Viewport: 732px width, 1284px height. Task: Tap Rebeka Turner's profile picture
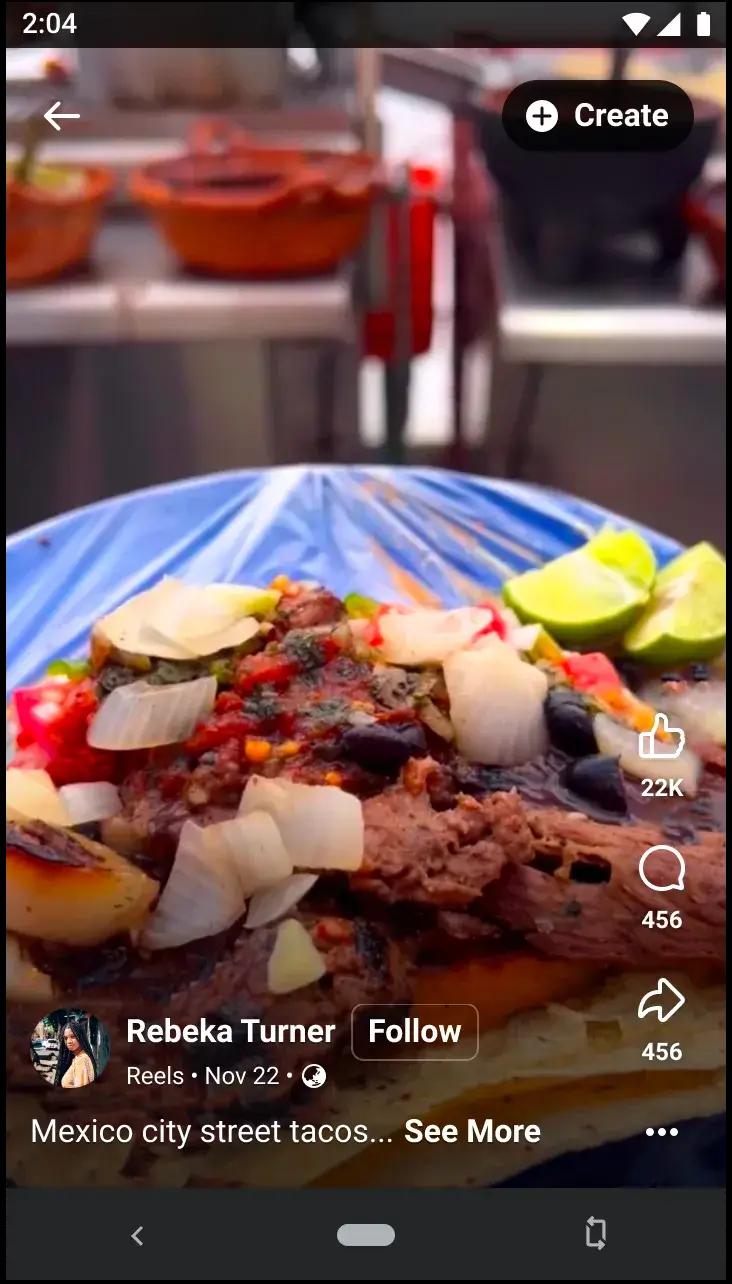tap(70, 1051)
